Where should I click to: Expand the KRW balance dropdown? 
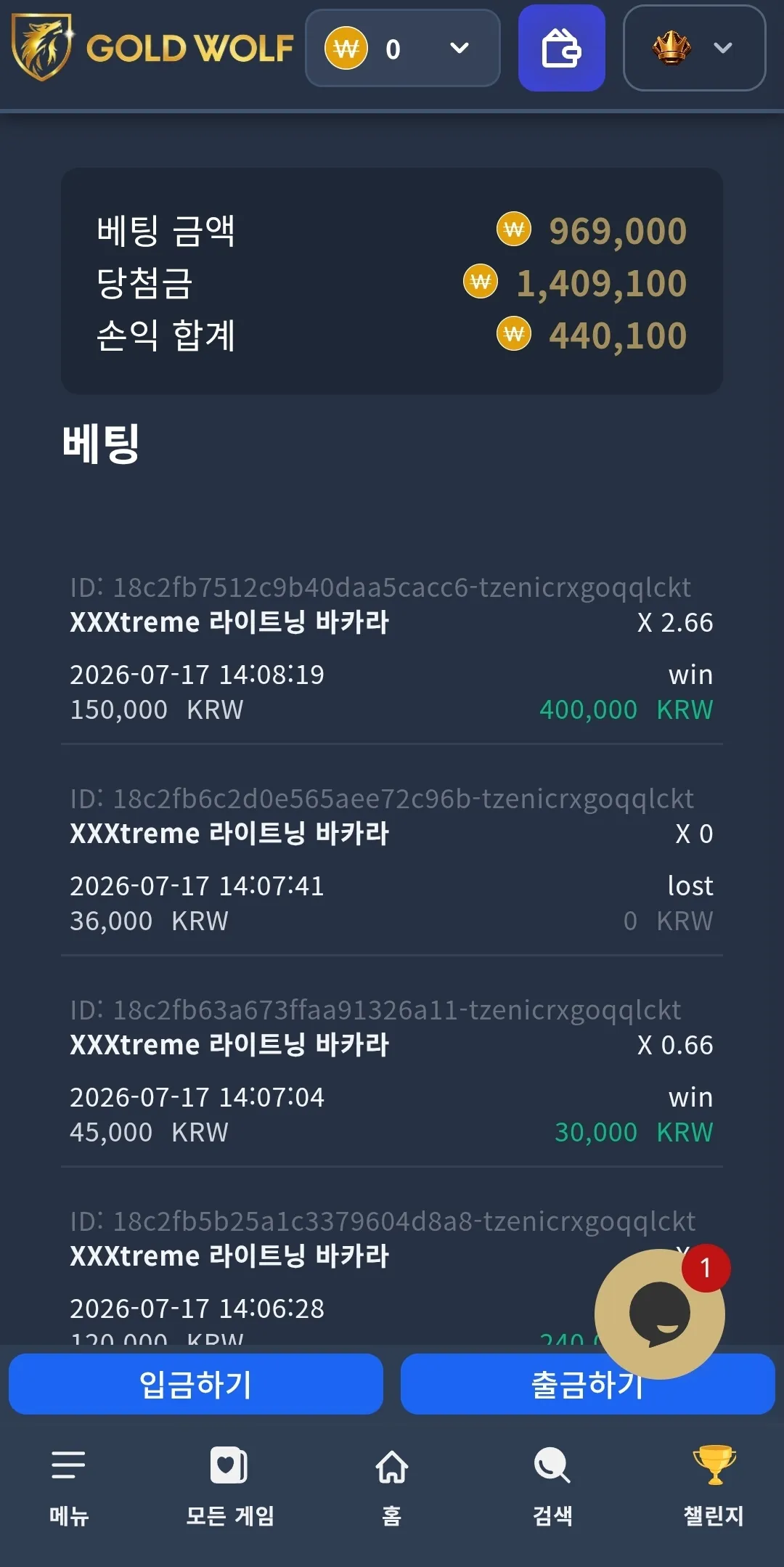(403, 49)
